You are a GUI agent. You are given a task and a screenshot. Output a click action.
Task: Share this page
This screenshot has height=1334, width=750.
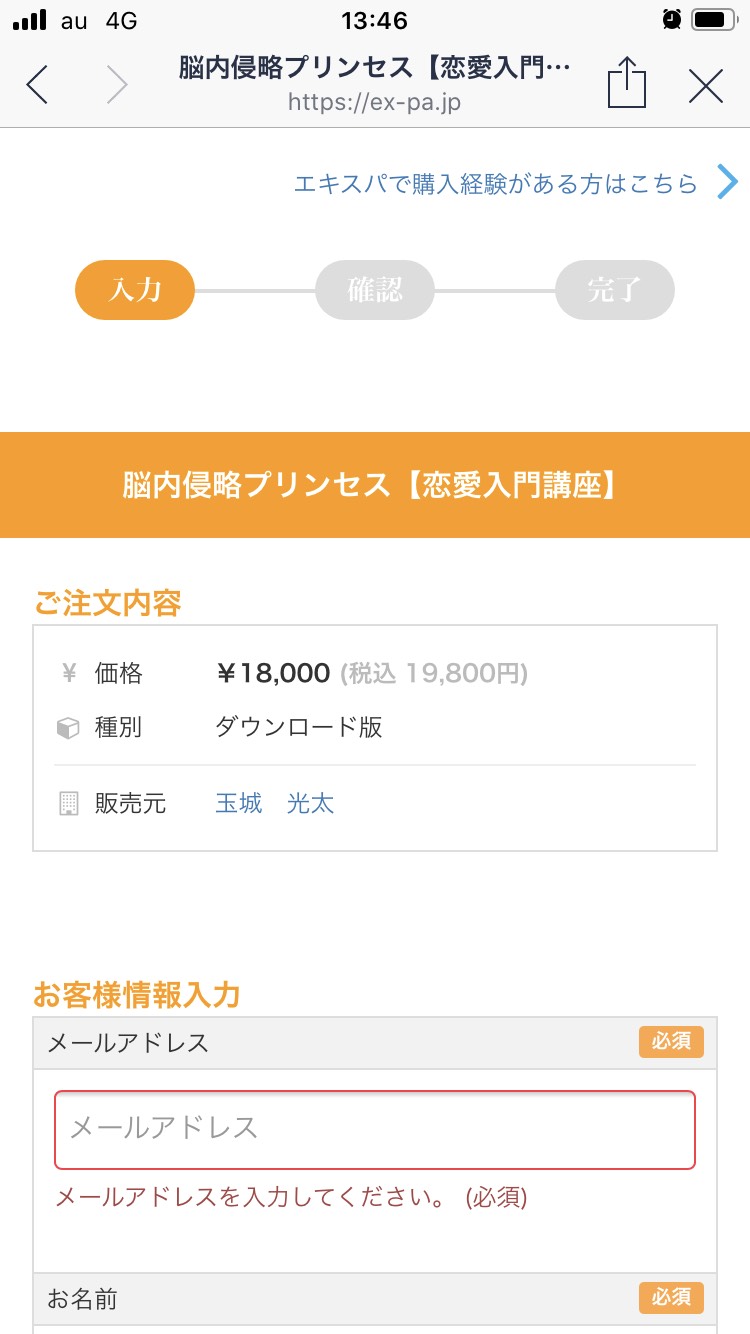[x=627, y=82]
